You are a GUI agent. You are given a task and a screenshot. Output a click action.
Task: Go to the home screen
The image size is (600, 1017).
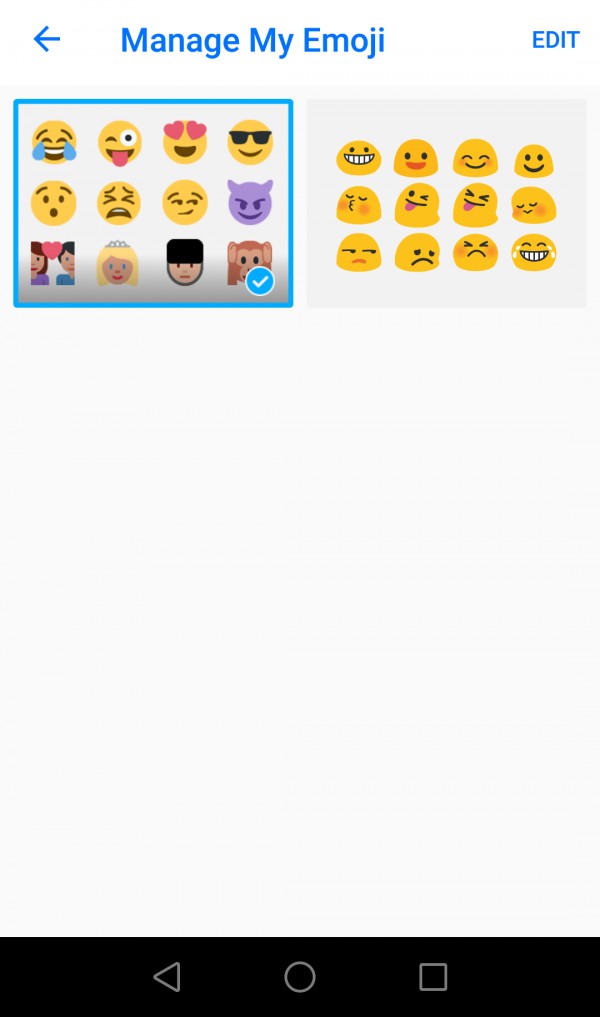click(x=300, y=977)
